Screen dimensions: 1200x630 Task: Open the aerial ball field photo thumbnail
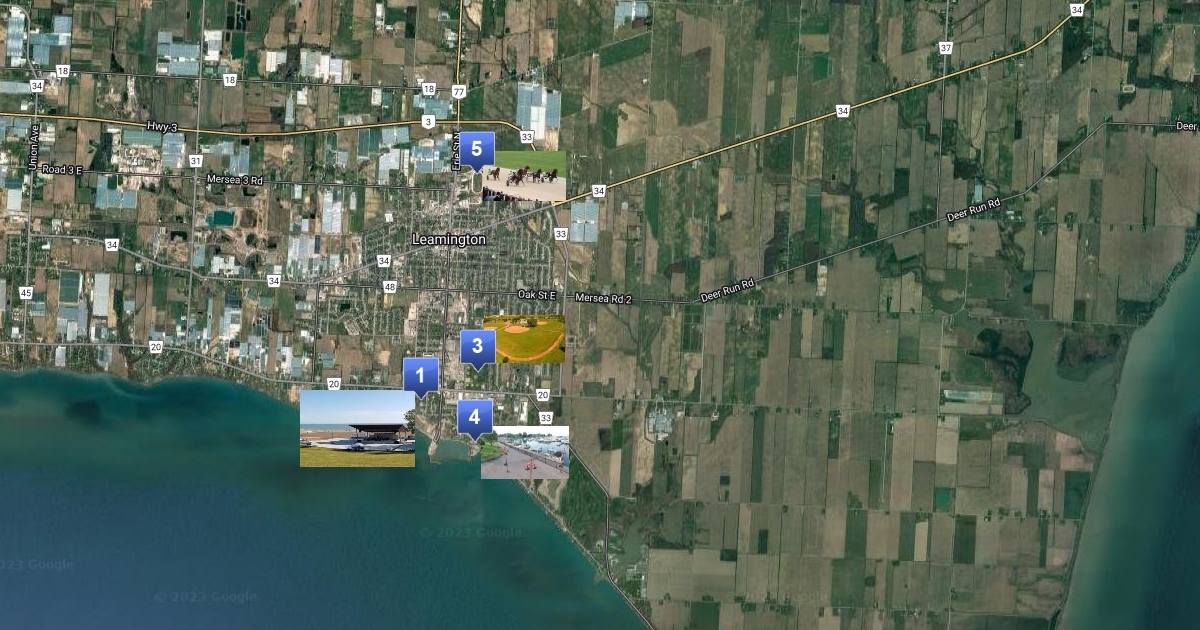tap(524, 339)
